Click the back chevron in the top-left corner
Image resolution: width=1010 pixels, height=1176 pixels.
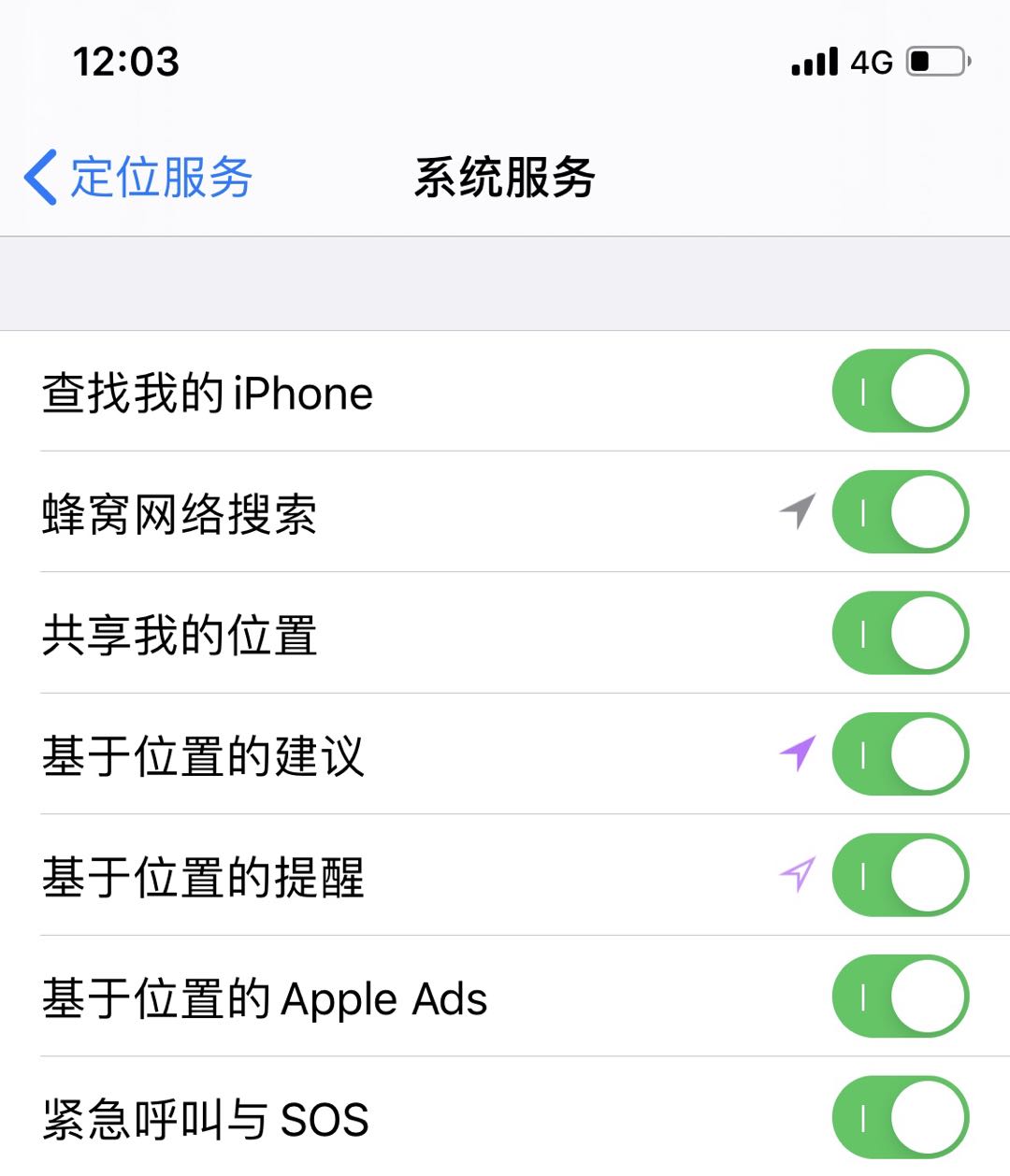[x=37, y=176]
